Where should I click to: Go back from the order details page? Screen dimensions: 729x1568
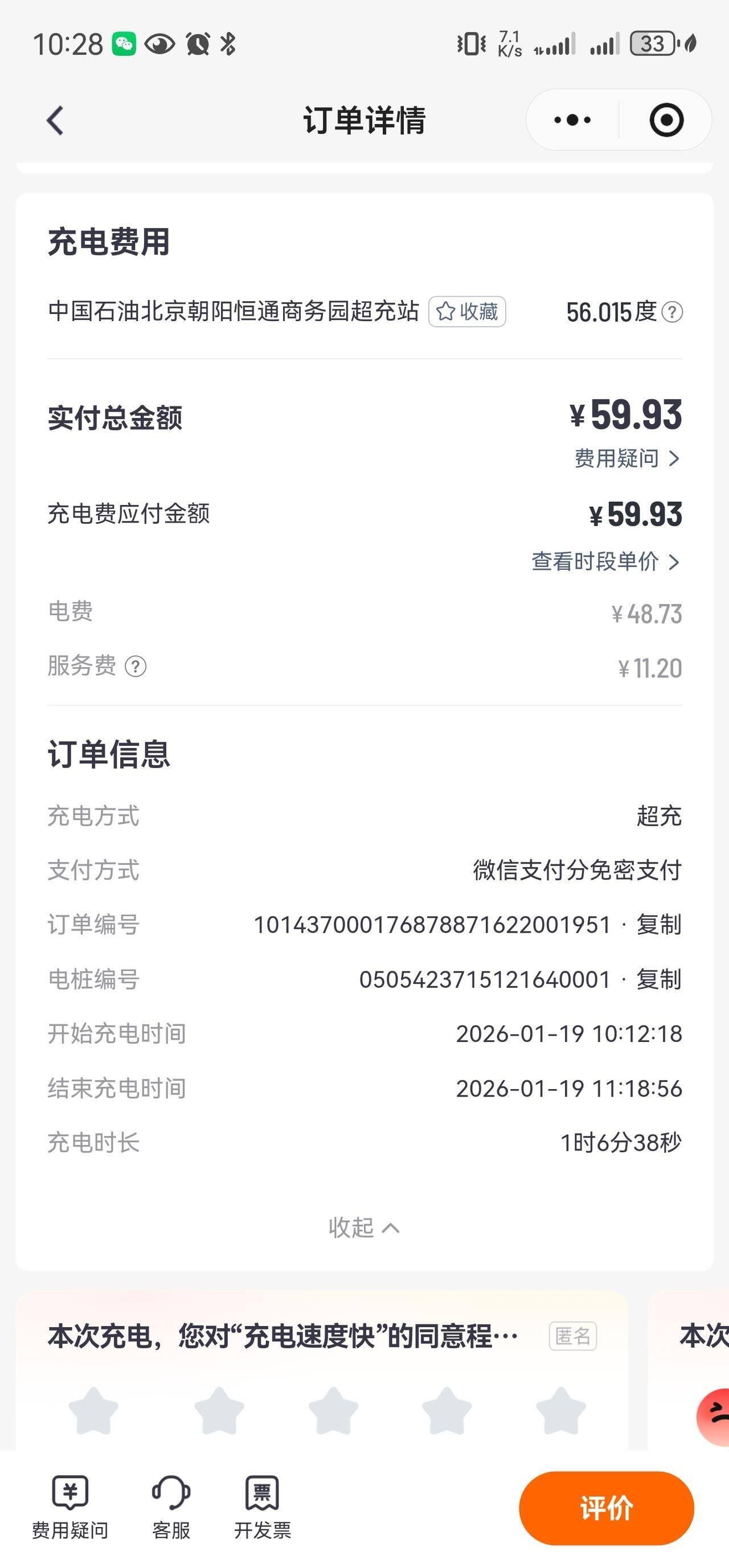click(55, 120)
